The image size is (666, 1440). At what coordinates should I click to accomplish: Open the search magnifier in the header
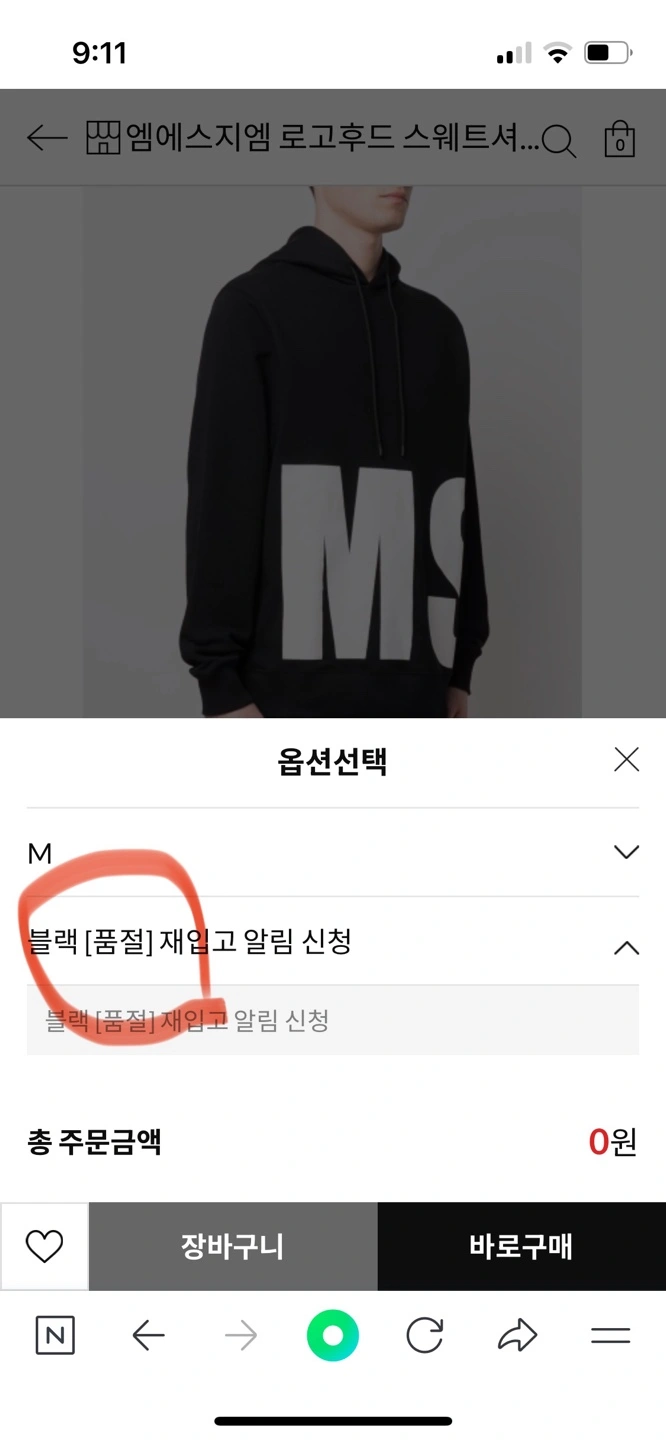pyautogui.click(x=560, y=142)
